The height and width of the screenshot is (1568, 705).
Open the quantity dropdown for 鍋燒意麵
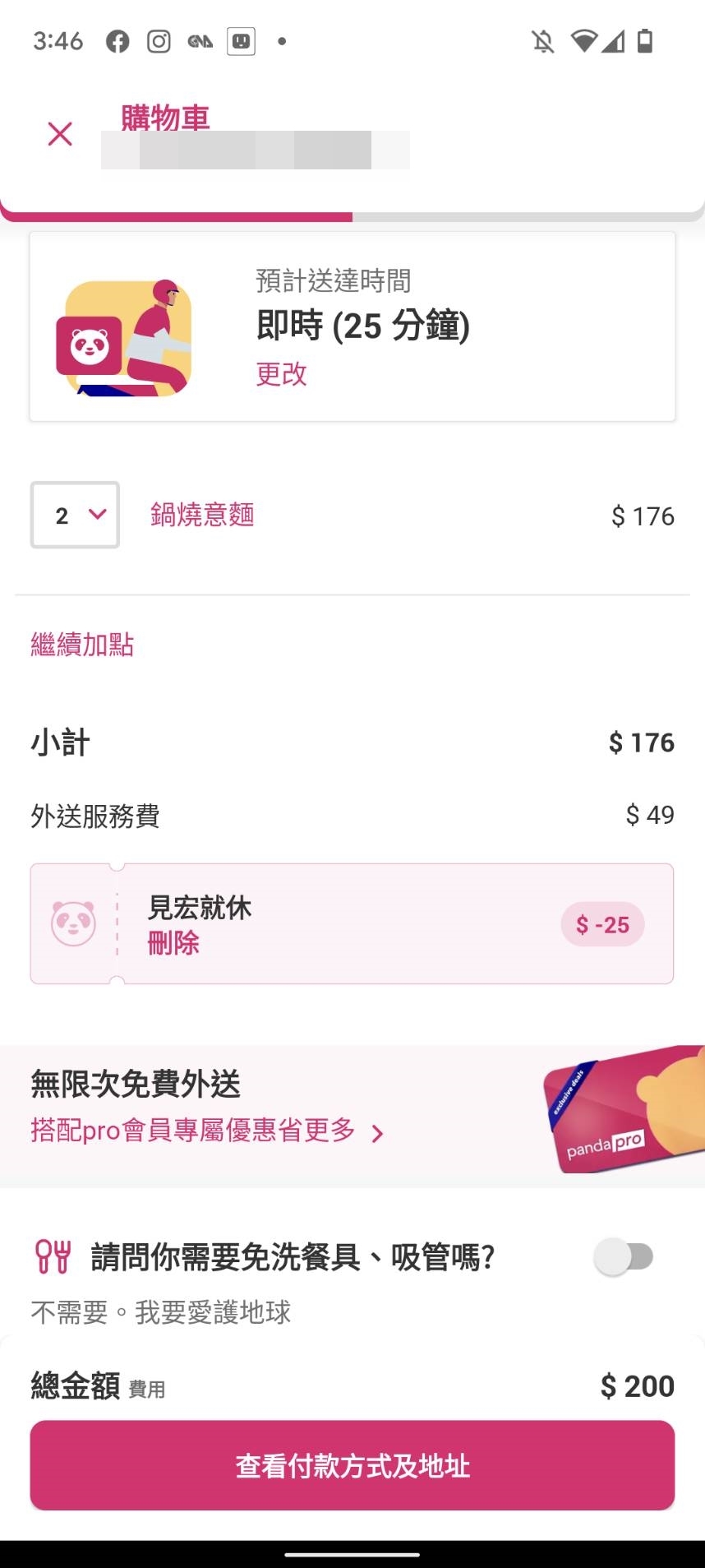click(x=75, y=516)
